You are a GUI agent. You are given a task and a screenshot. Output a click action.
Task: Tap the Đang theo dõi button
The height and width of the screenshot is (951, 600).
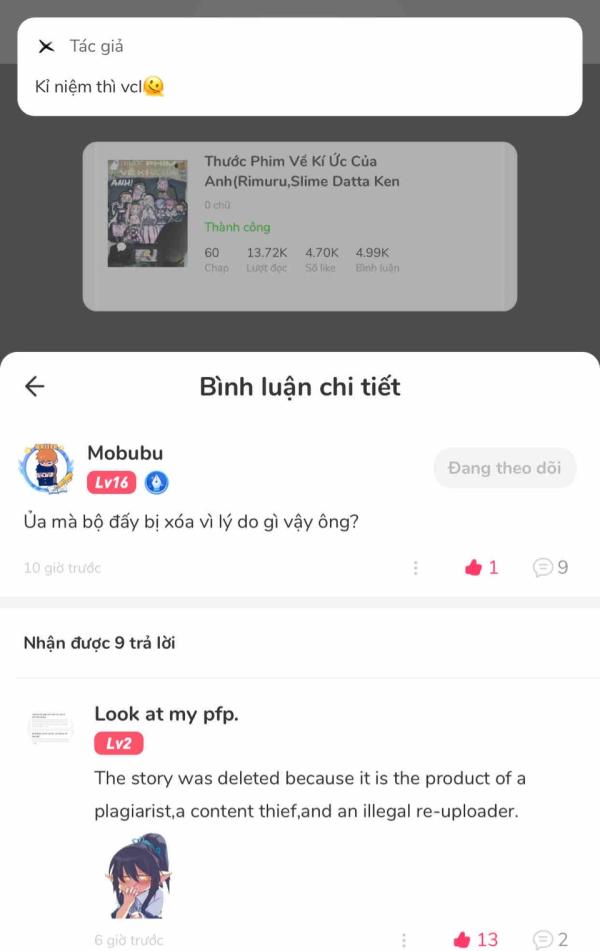click(504, 468)
